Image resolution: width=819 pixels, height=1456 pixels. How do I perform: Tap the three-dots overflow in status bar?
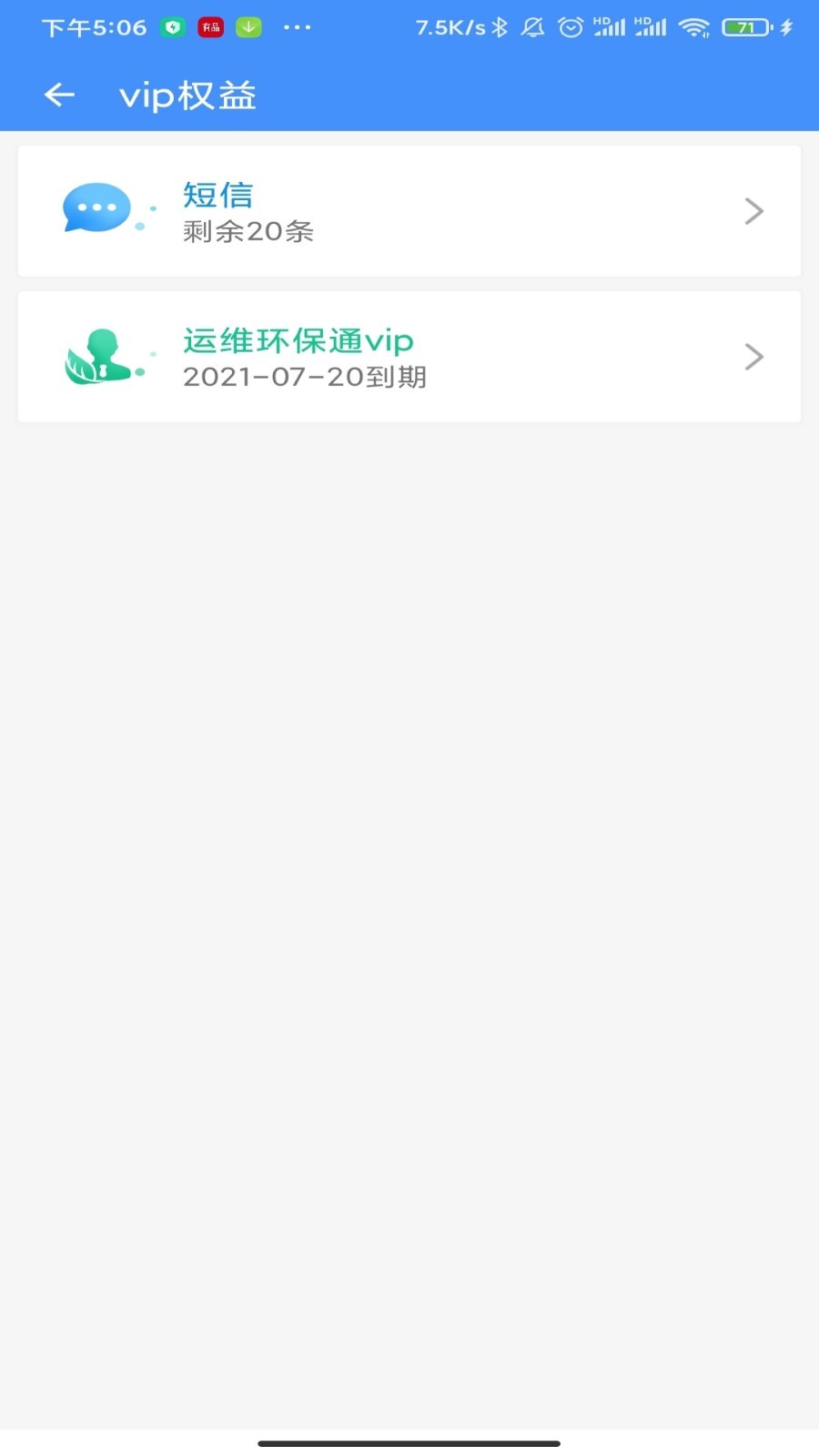pyautogui.click(x=298, y=27)
